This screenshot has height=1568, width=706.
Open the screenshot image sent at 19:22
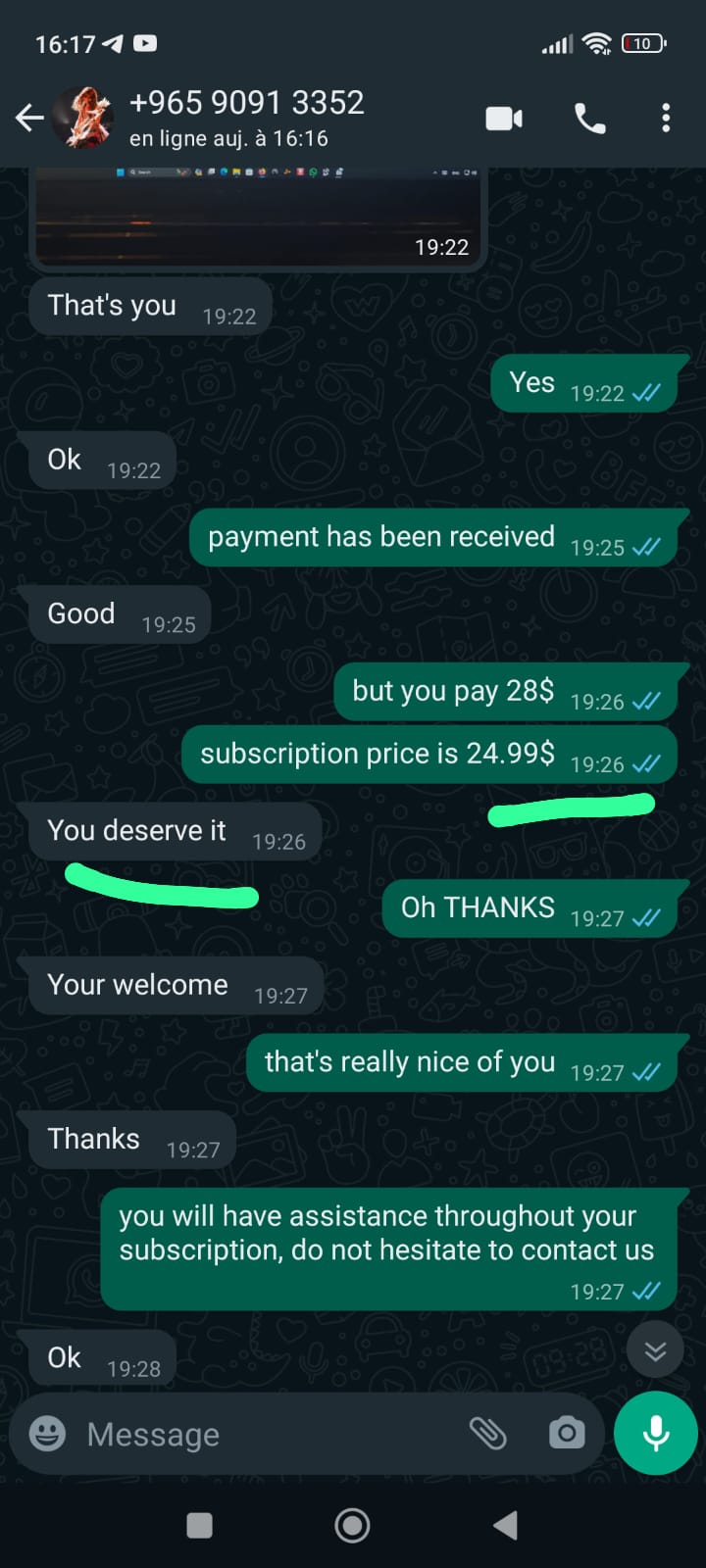(257, 216)
